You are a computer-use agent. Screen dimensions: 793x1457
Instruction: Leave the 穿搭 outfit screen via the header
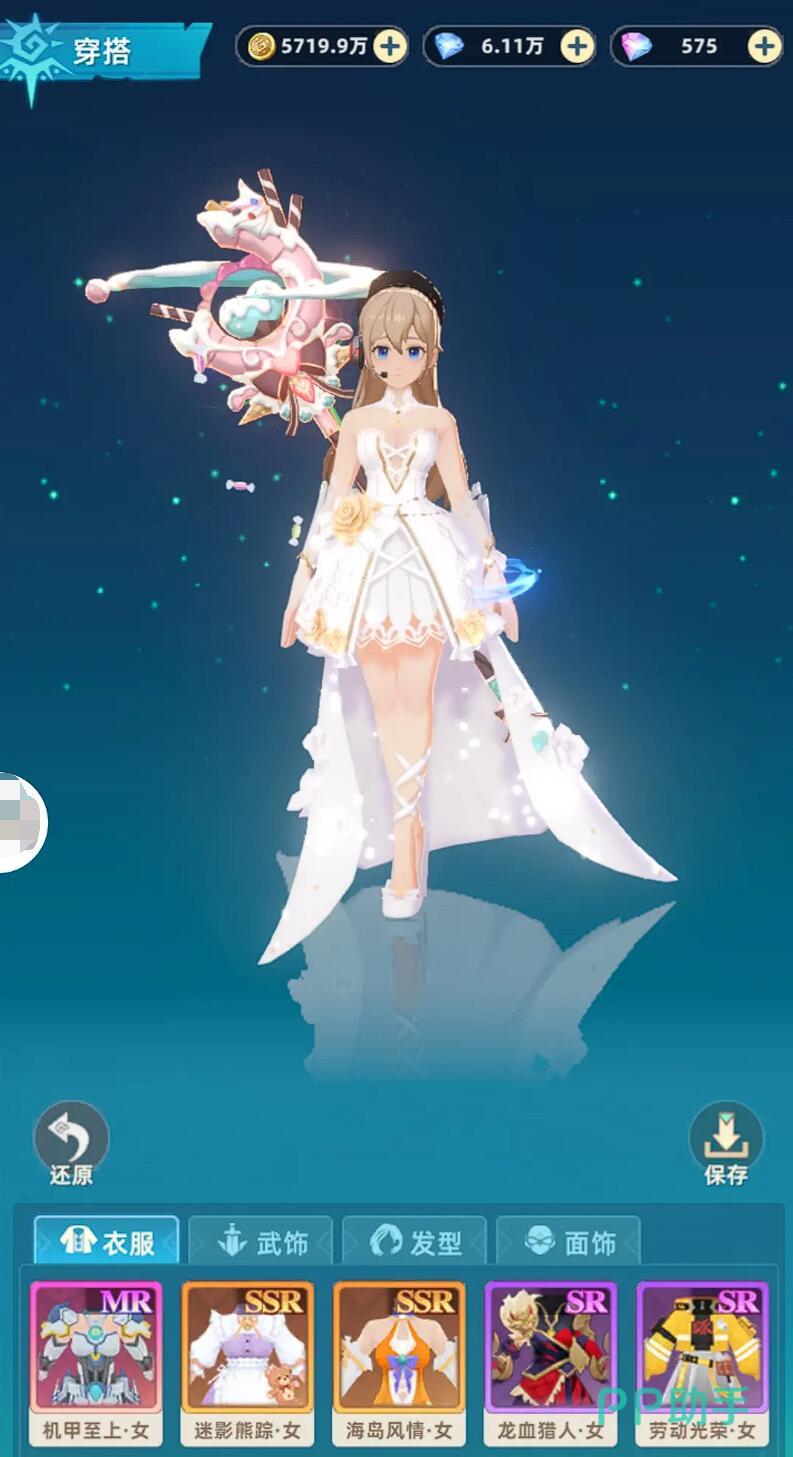pos(60,50)
